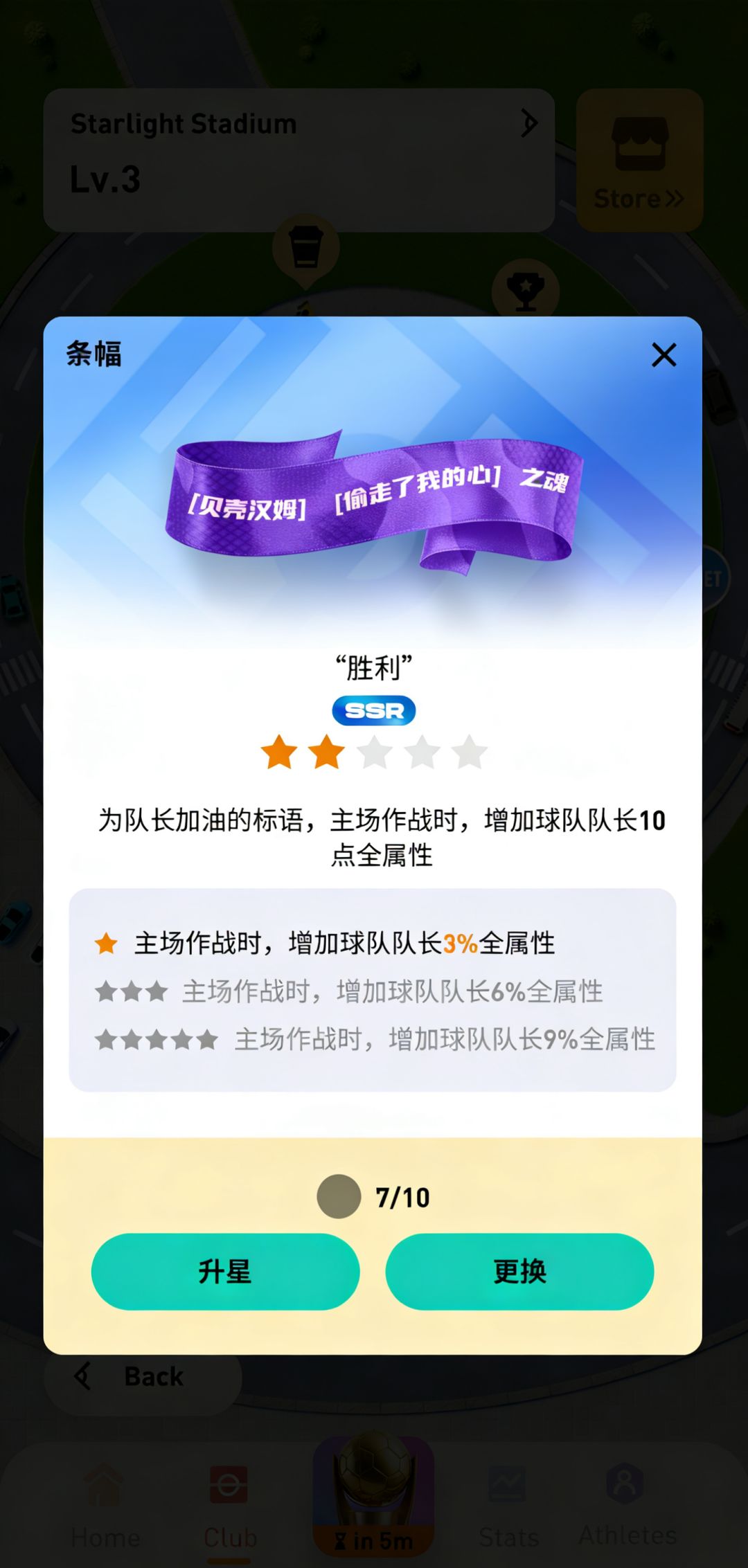Close the 条幅 banner dialog
Image resolution: width=748 pixels, height=1568 pixels.
664,356
